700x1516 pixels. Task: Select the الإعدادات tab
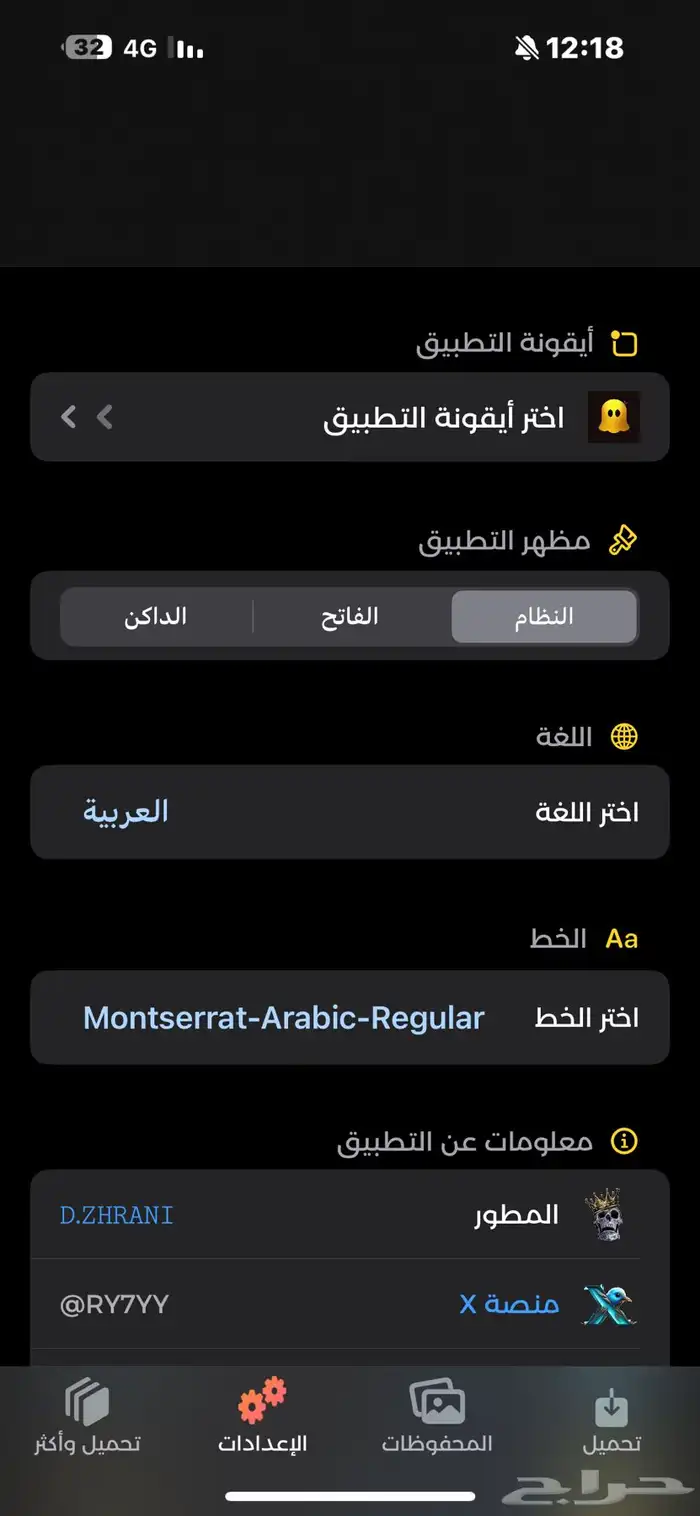[x=263, y=1419]
